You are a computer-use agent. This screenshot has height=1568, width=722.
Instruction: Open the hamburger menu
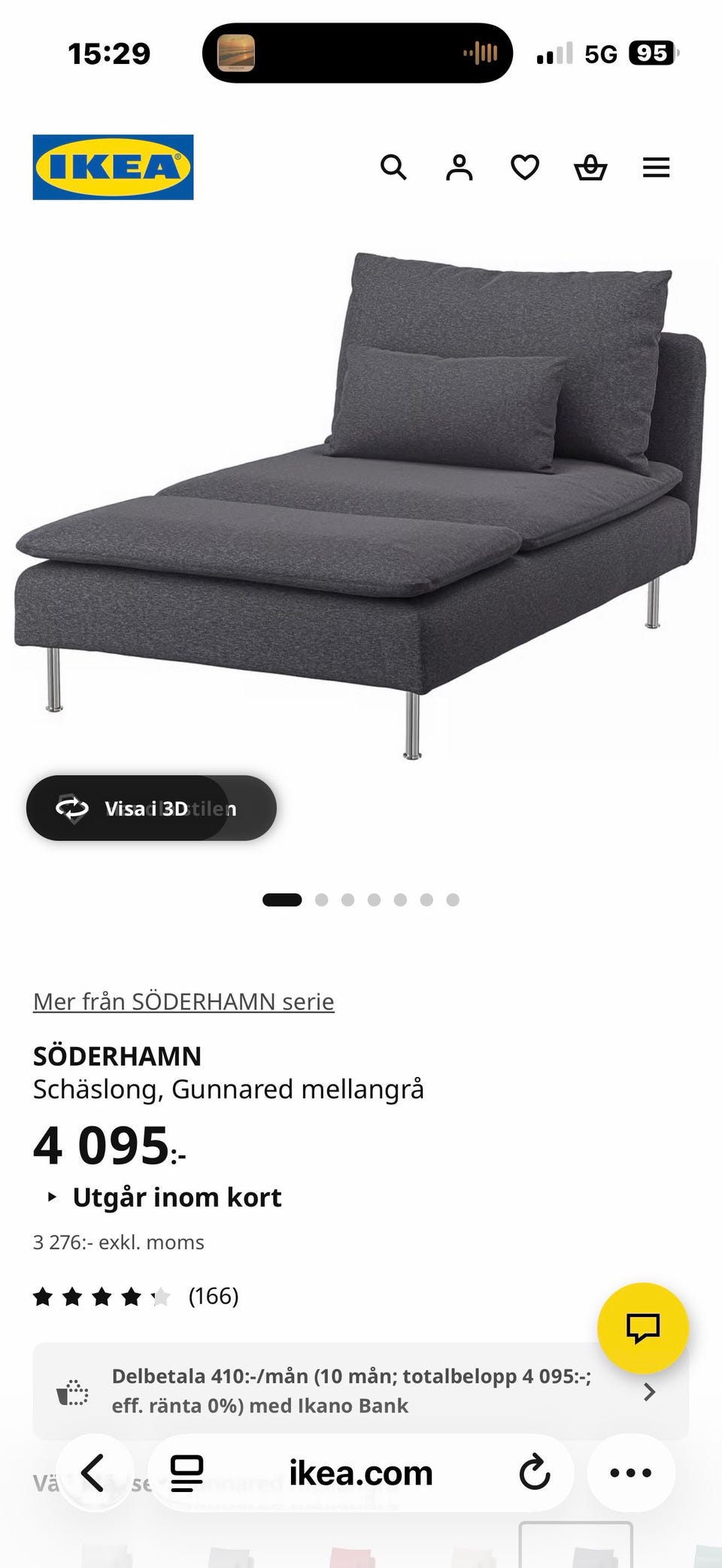click(656, 167)
